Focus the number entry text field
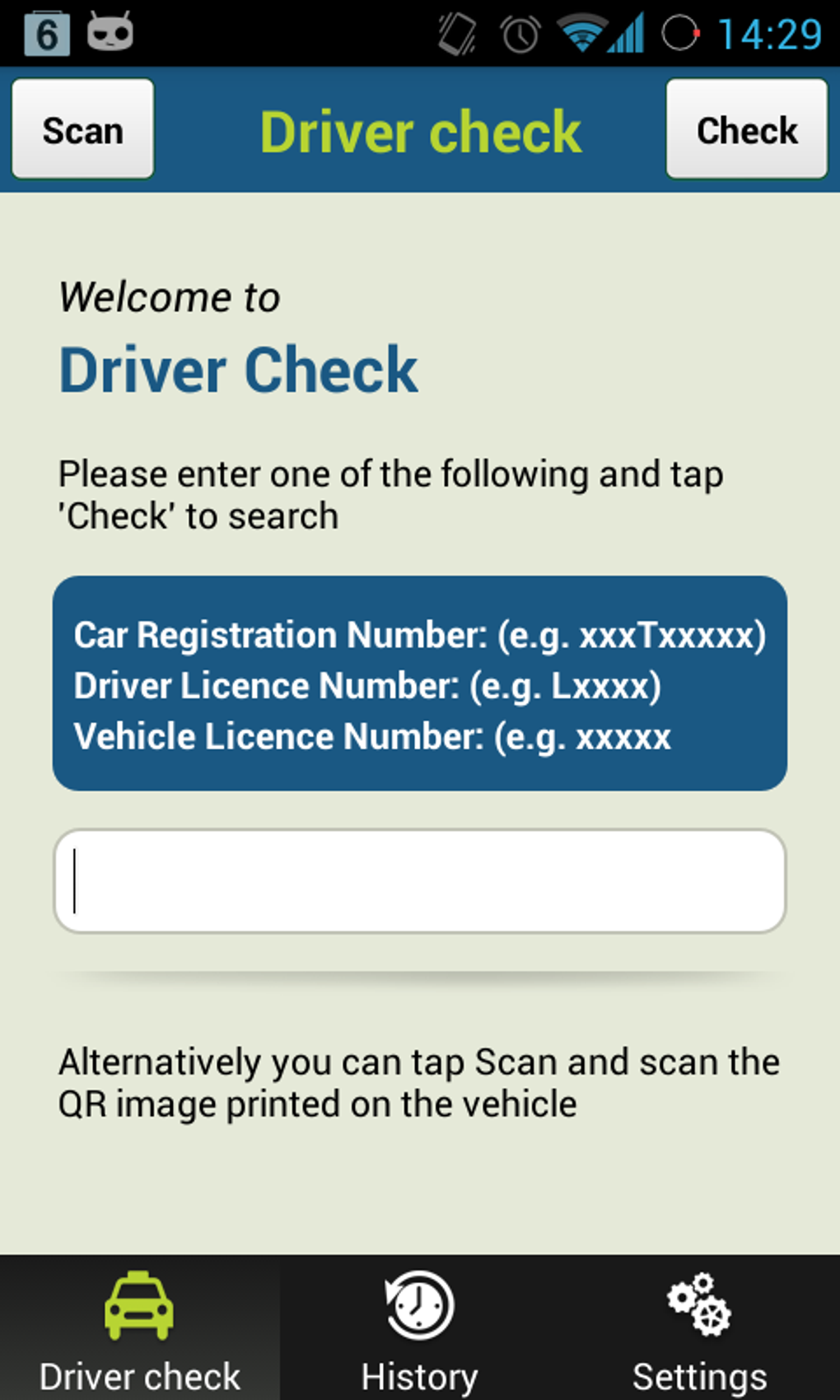Screen dimensions: 840x1400 pyautogui.click(x=420, y=881)
